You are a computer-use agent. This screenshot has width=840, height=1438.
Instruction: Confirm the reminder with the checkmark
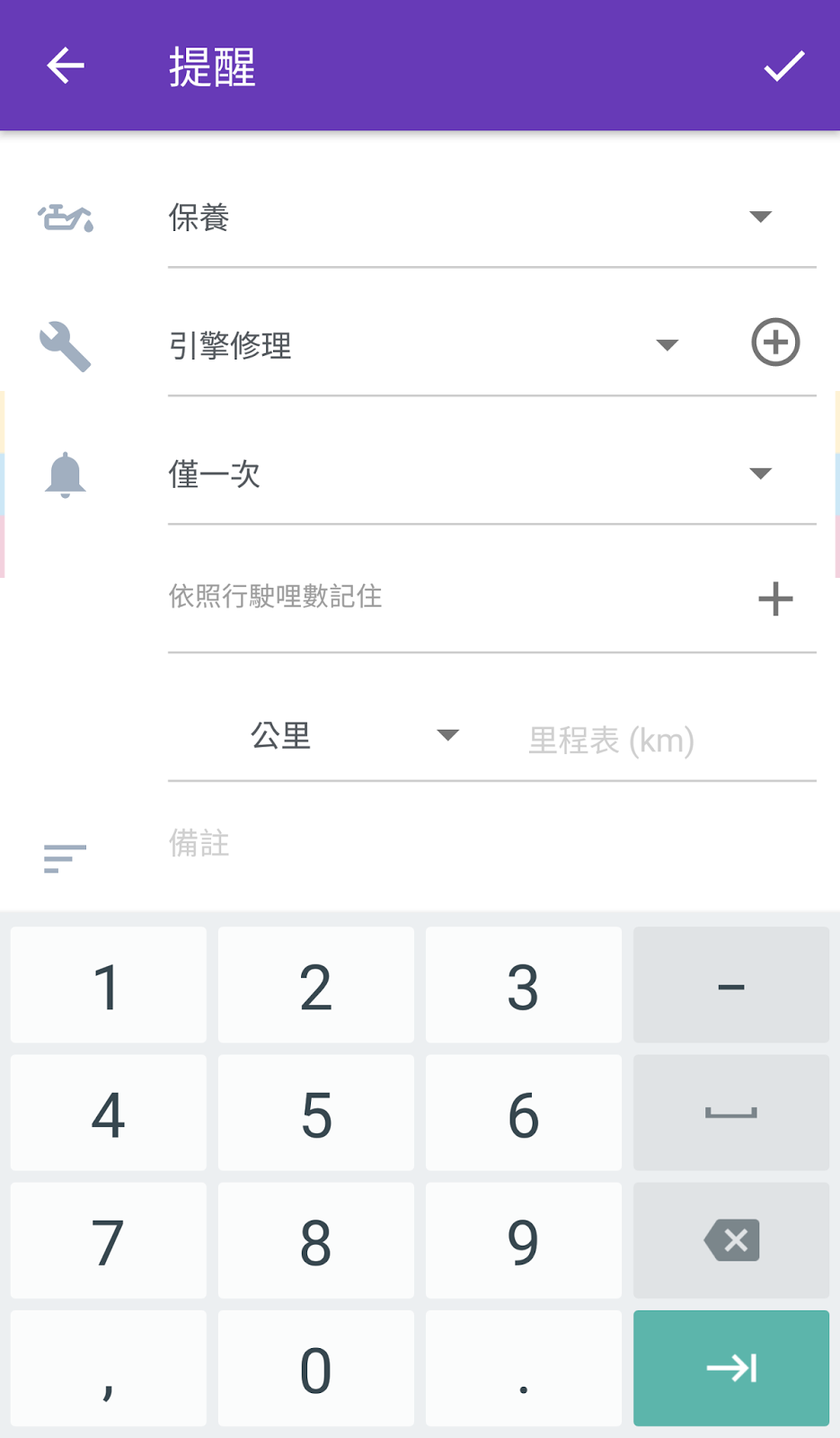(783, 66)
